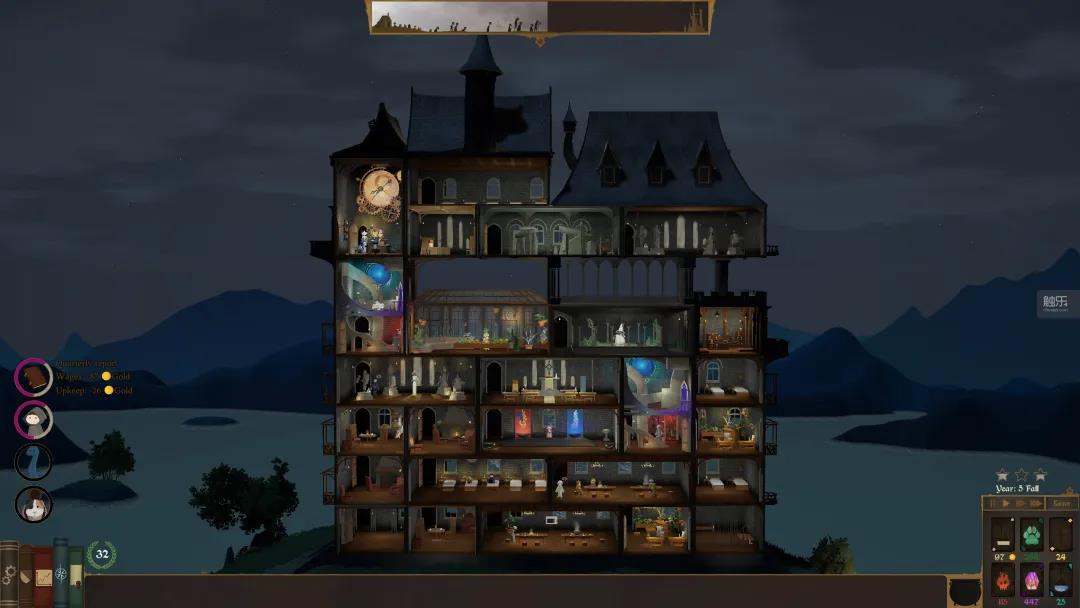Play at normal speed

[1005, 503]
